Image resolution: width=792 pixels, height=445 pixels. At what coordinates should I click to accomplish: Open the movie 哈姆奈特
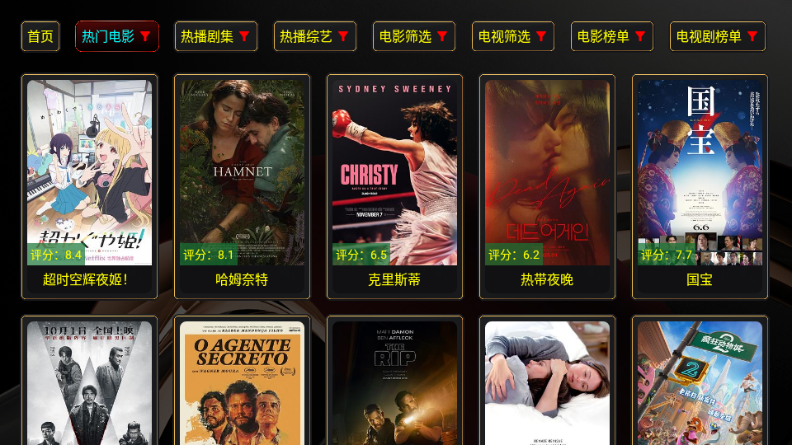[242, 185]
